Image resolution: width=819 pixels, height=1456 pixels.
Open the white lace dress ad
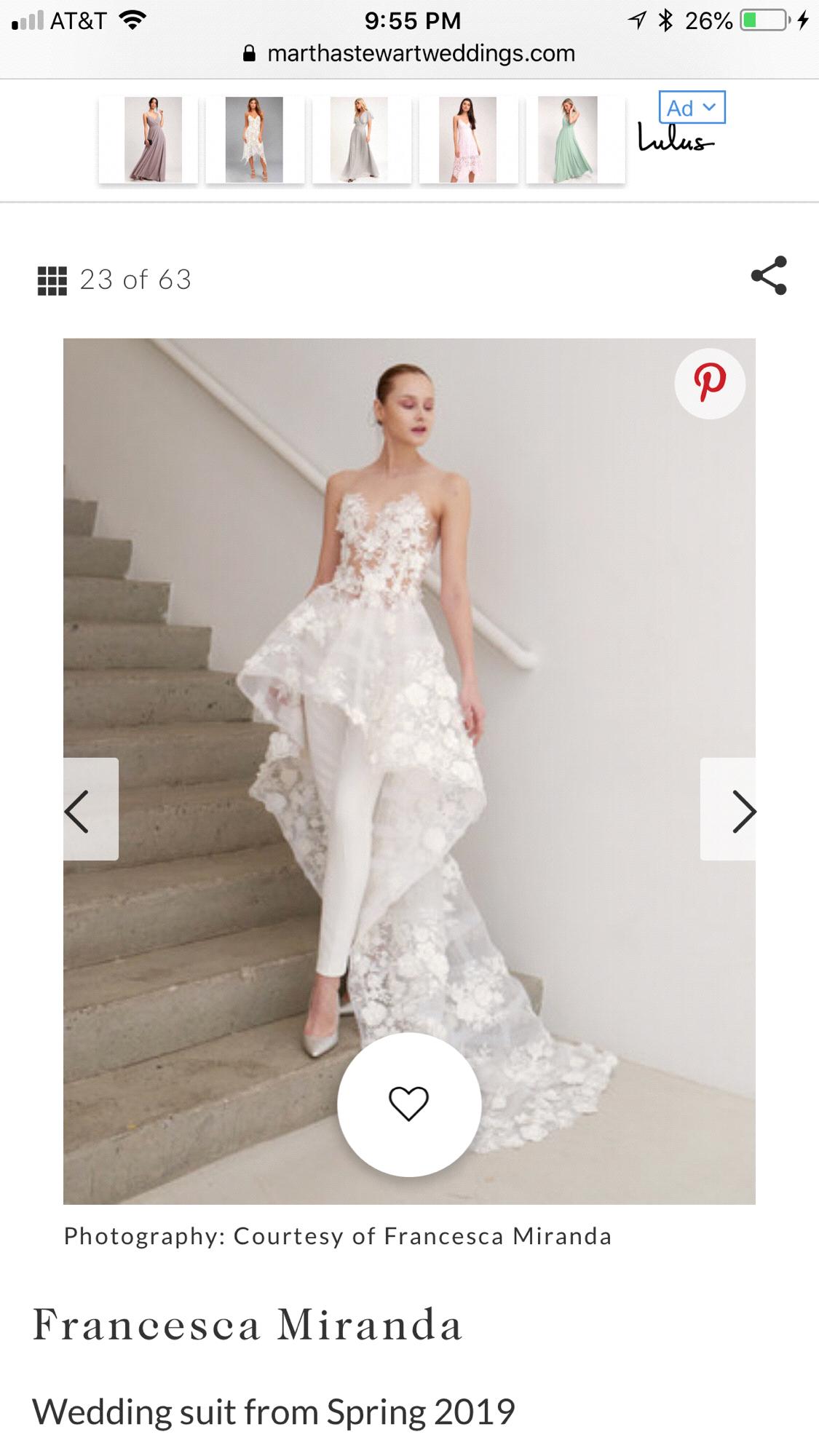[255, 140]
